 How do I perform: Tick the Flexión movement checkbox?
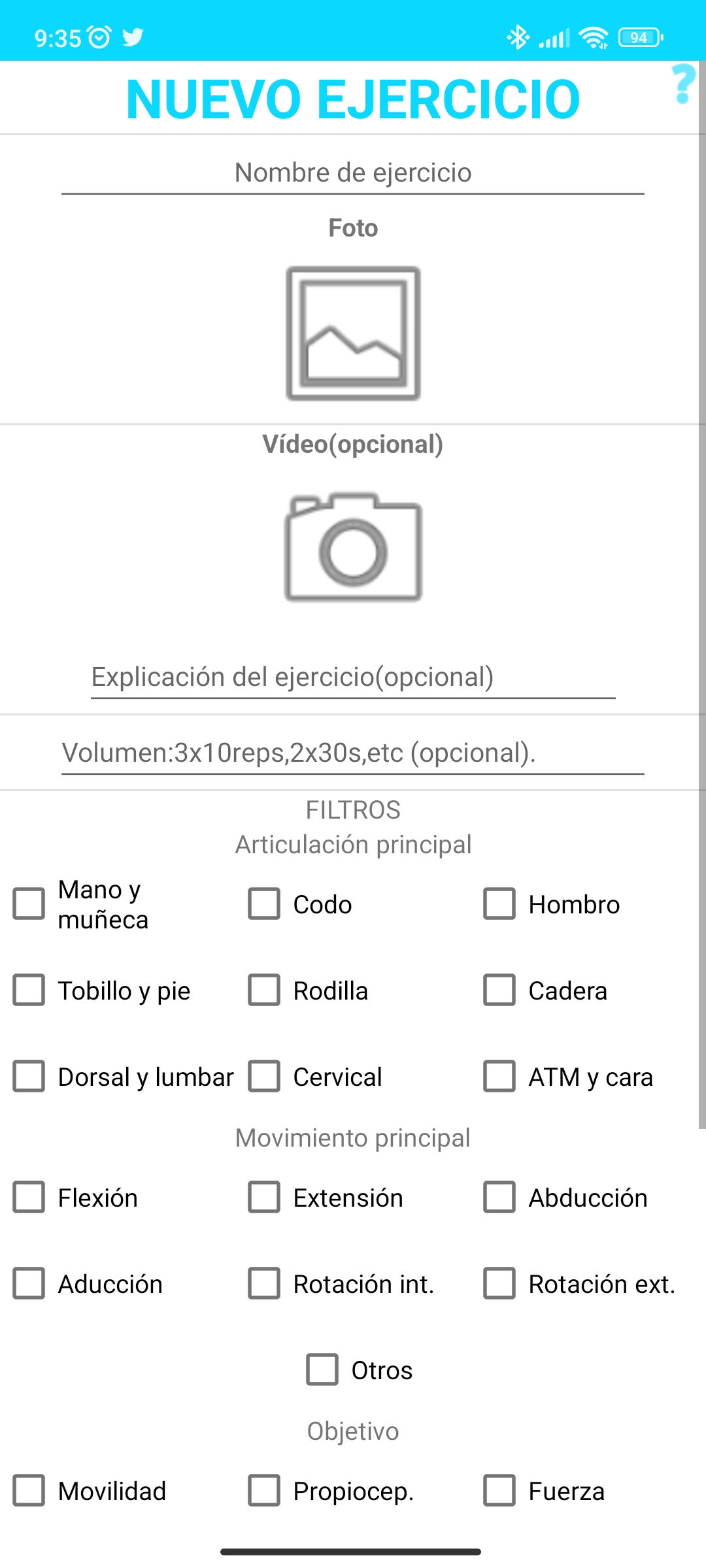click(29, 1198)
